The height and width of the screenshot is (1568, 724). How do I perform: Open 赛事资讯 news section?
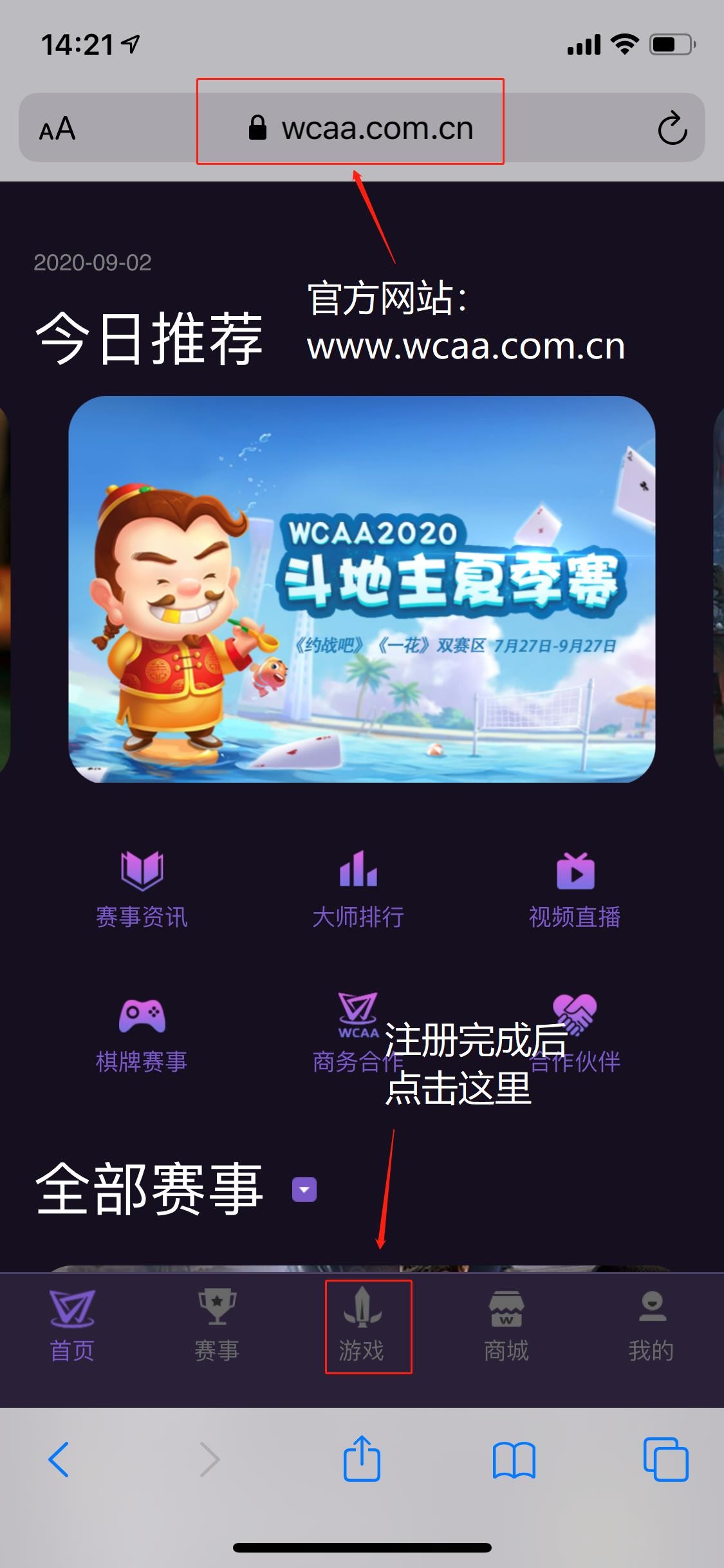click(x=142, y=890)
